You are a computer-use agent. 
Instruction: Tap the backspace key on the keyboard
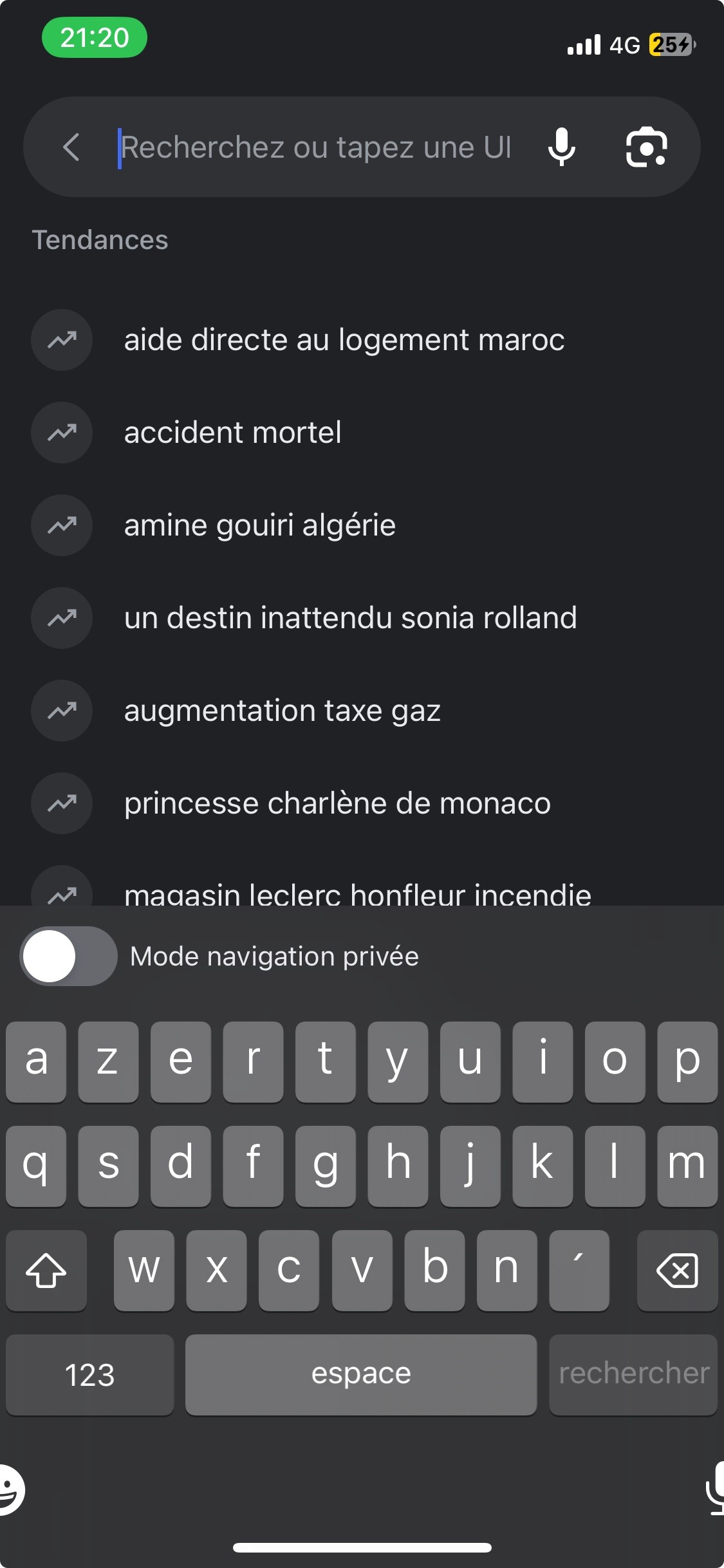[x=676, y=1271]
